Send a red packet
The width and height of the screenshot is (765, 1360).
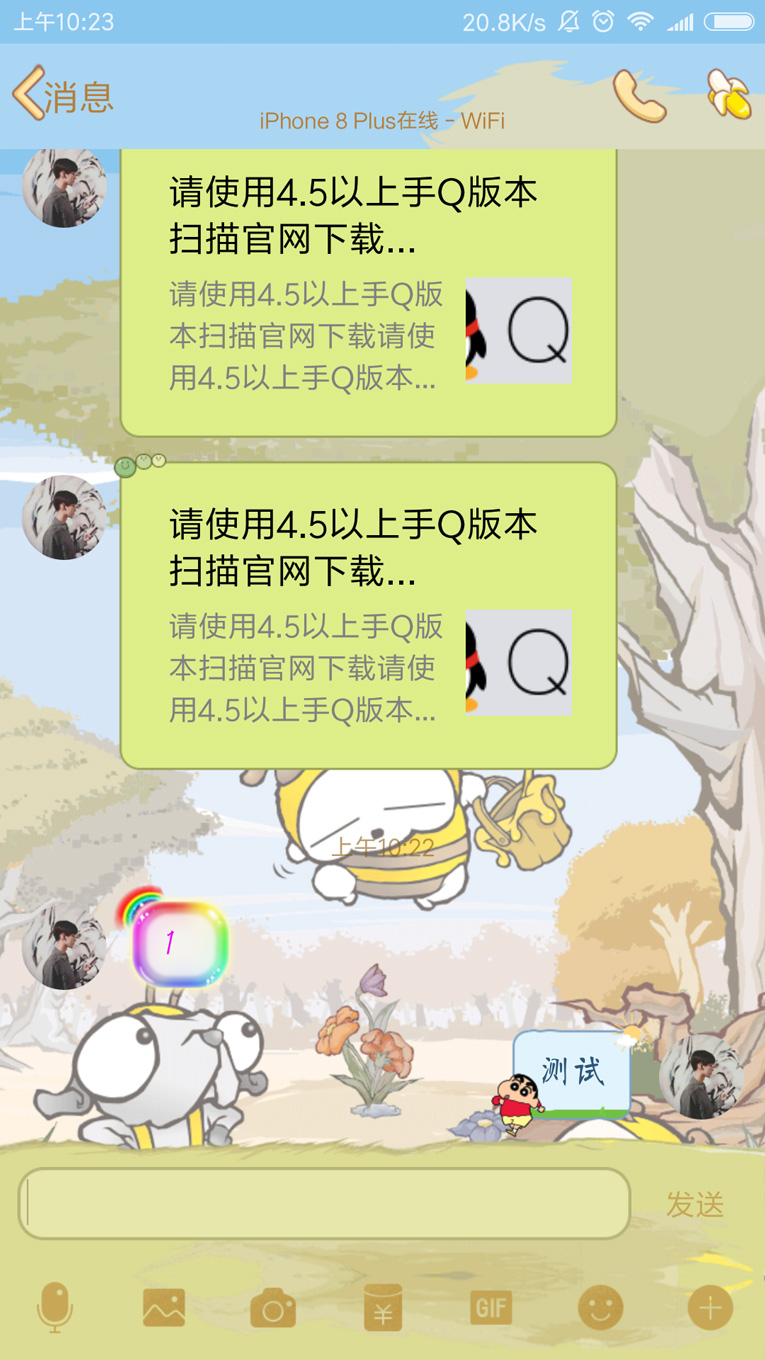[382, 1308]
